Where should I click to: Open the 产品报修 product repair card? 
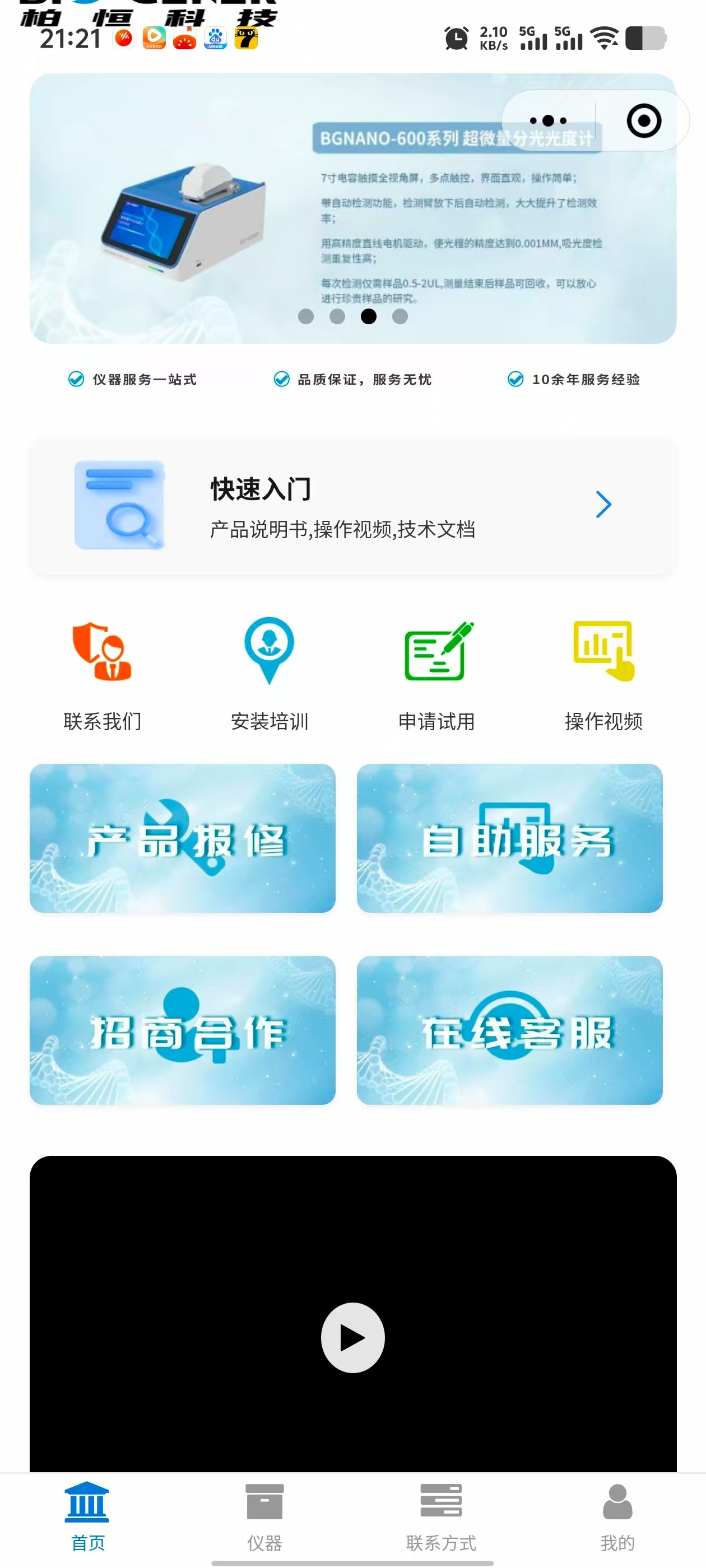182,838
